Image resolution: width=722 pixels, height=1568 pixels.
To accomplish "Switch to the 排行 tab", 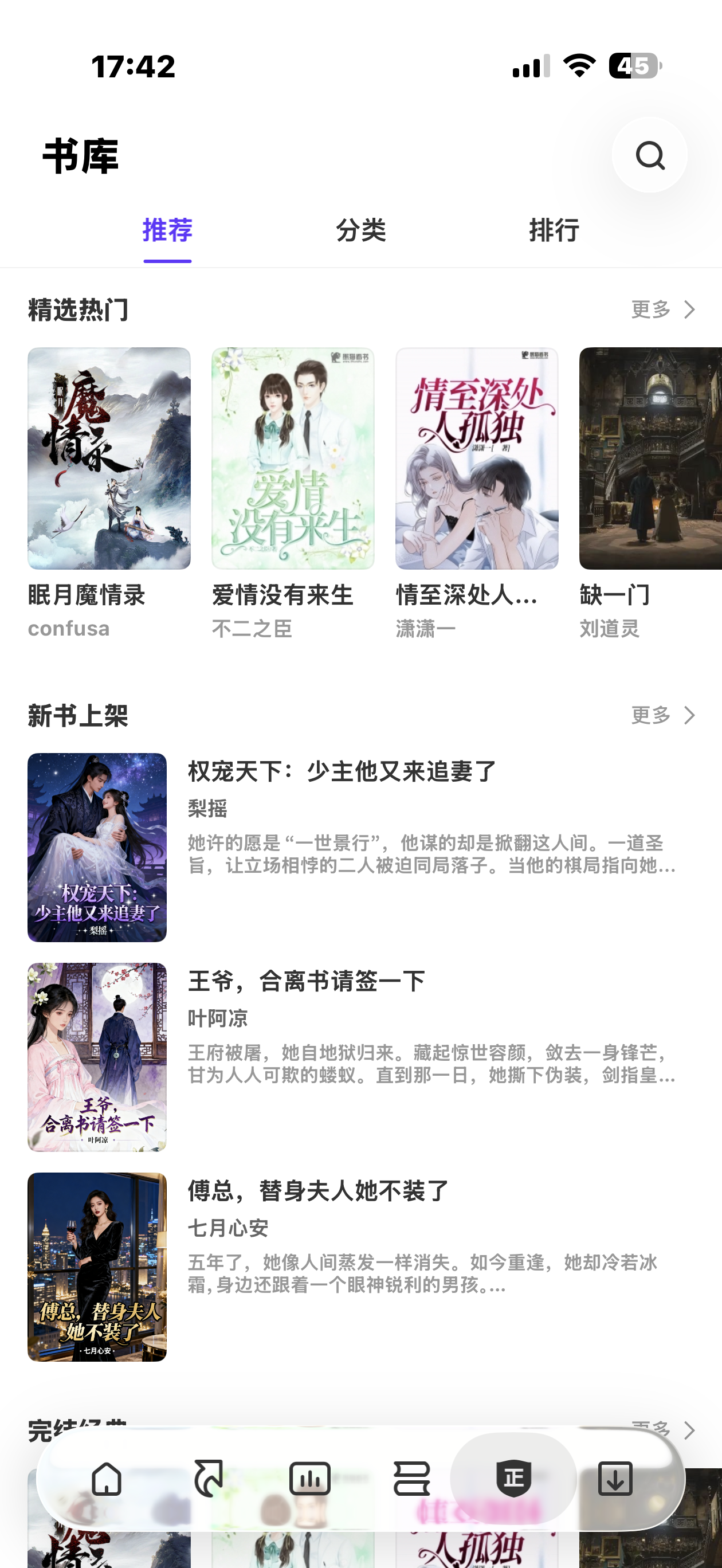I will click(x=554, y=231).
